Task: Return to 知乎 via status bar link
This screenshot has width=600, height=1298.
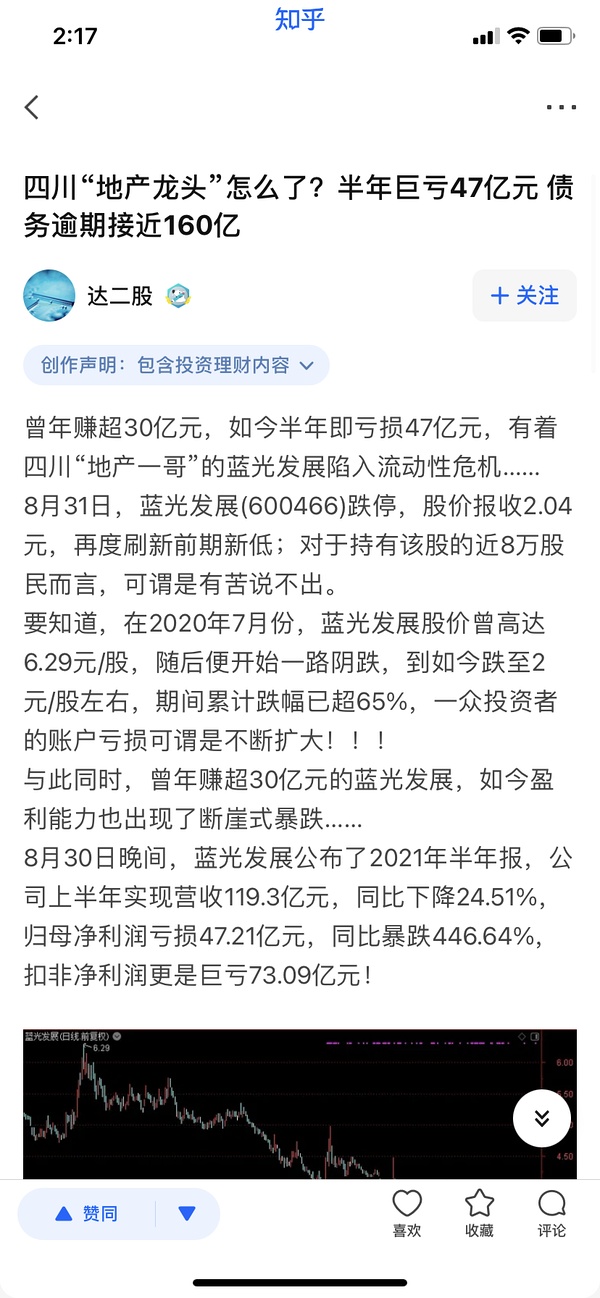Action: point(299,18)
